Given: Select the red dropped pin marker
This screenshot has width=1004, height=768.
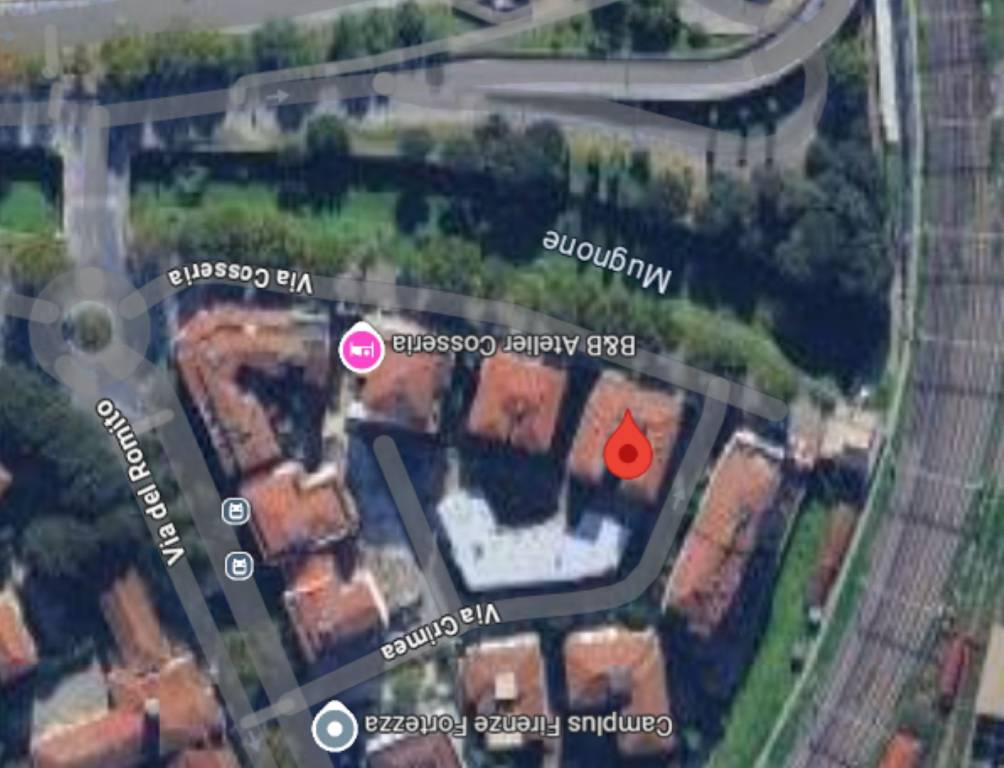Looking at the screenshot, I should coord(628,446).
